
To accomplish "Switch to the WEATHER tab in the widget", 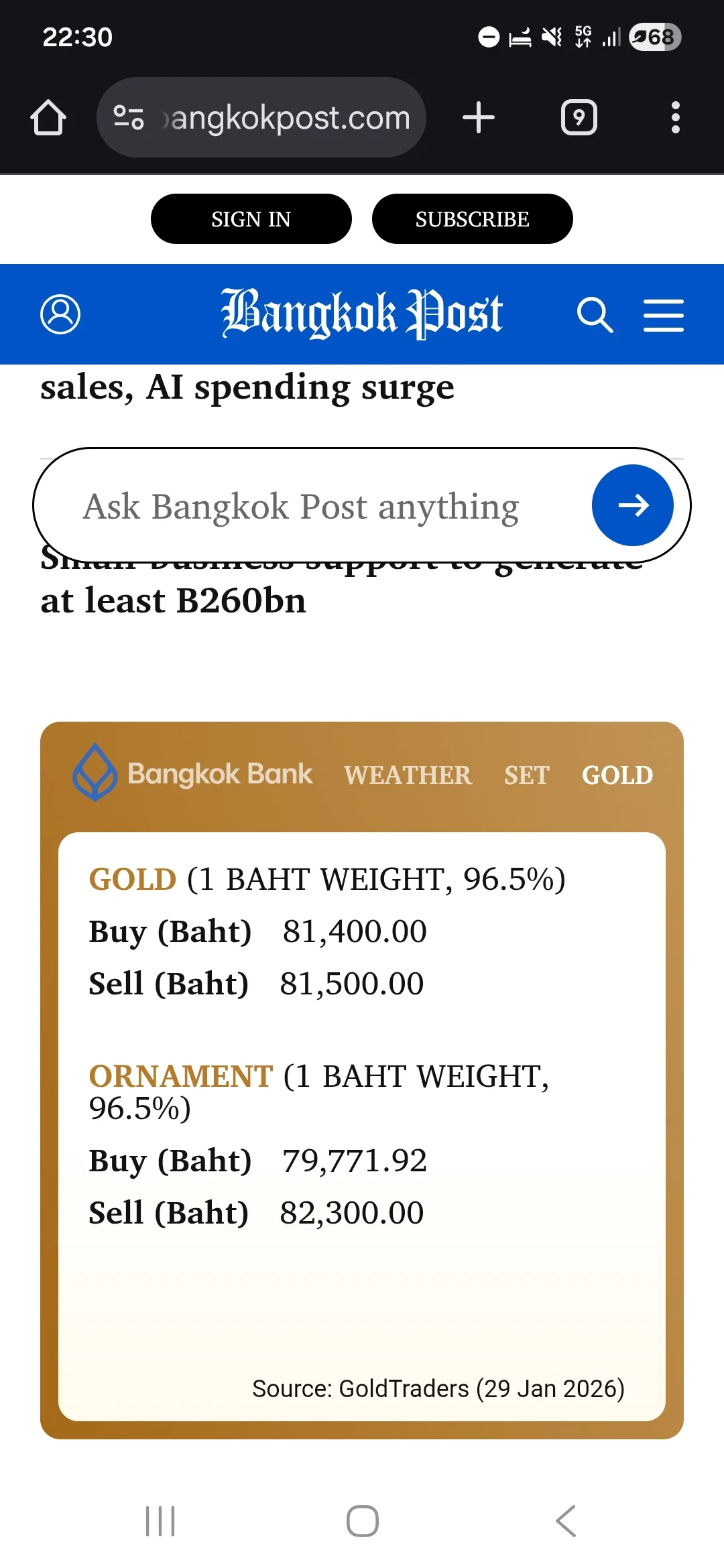I will (407, 775).
